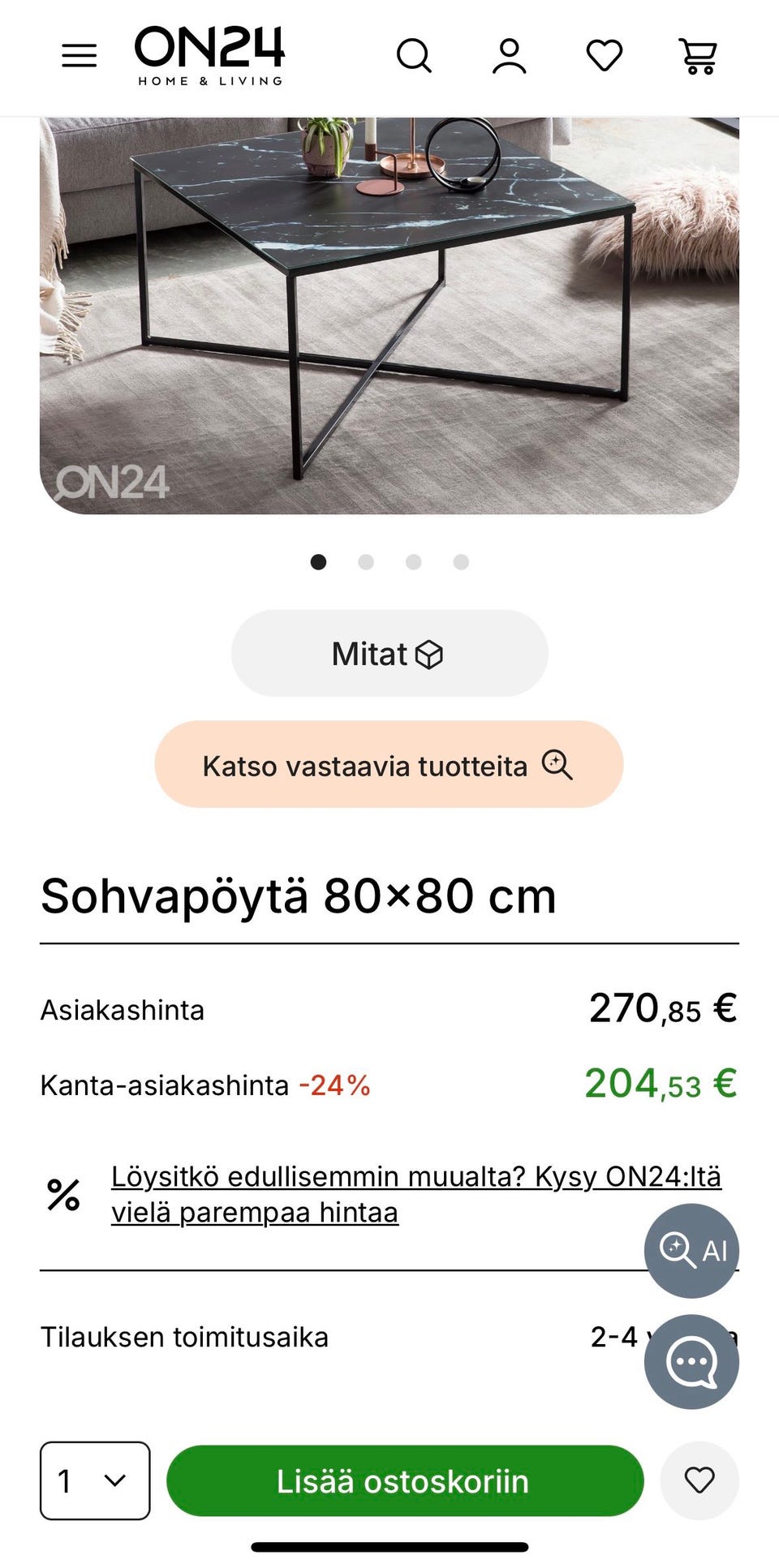Open your user account icon
This screenshot has height=1568, width=779.
tap(510, 56)
